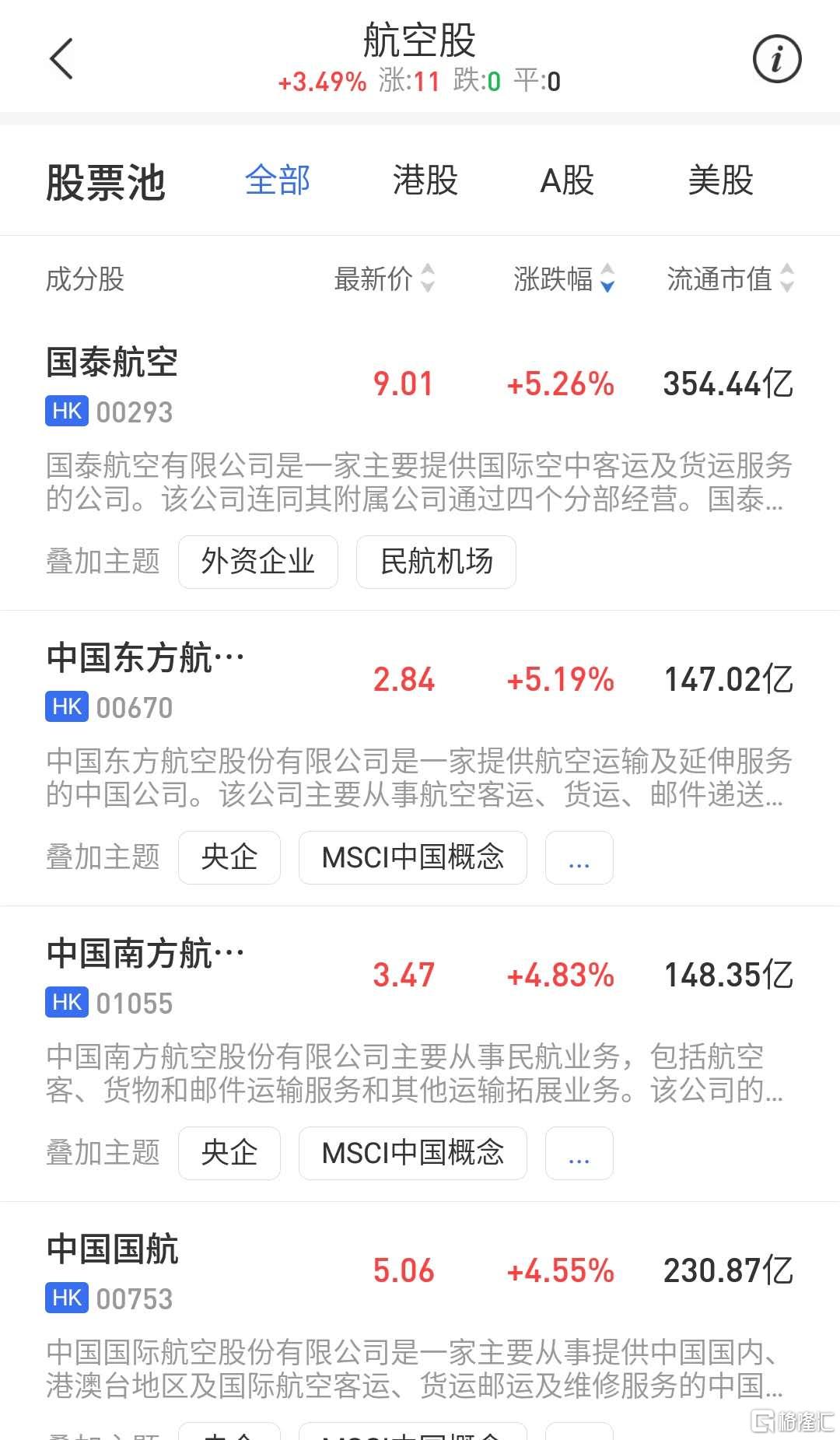Screen dimensions: 840x1440
Task: Expand more themes for stock 00670
Action: click(x=579, y=857)
